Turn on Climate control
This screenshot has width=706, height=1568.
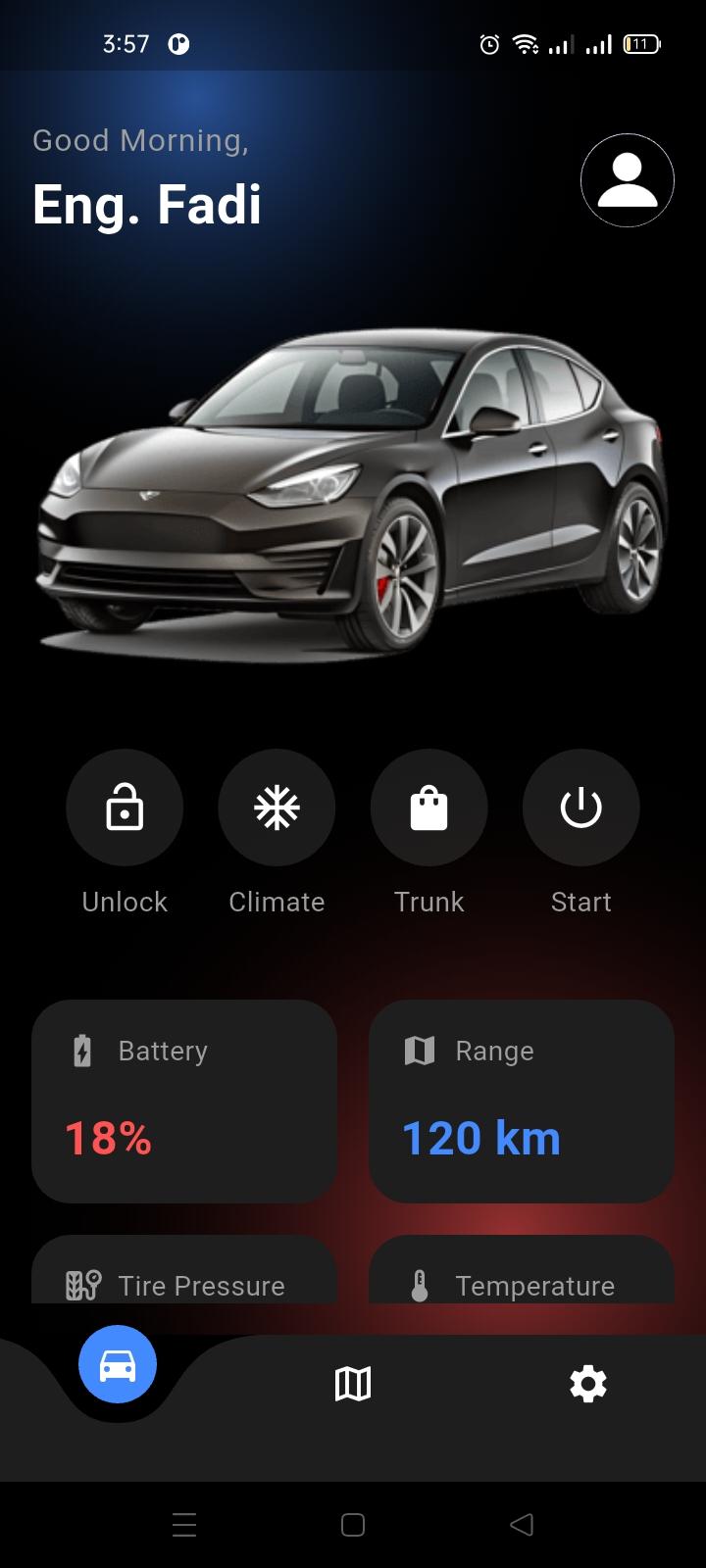277,808
